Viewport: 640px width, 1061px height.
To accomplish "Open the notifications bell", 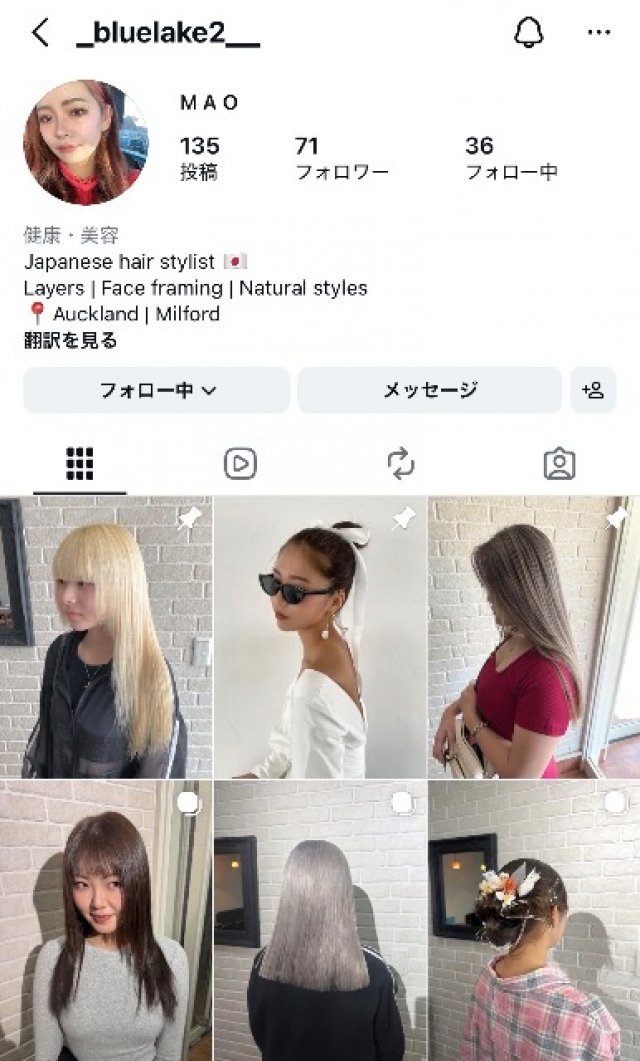I will (528, 33).
